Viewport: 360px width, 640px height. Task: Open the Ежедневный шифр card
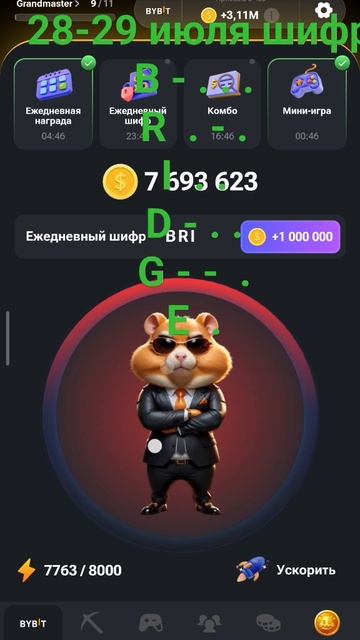(138, 104)
